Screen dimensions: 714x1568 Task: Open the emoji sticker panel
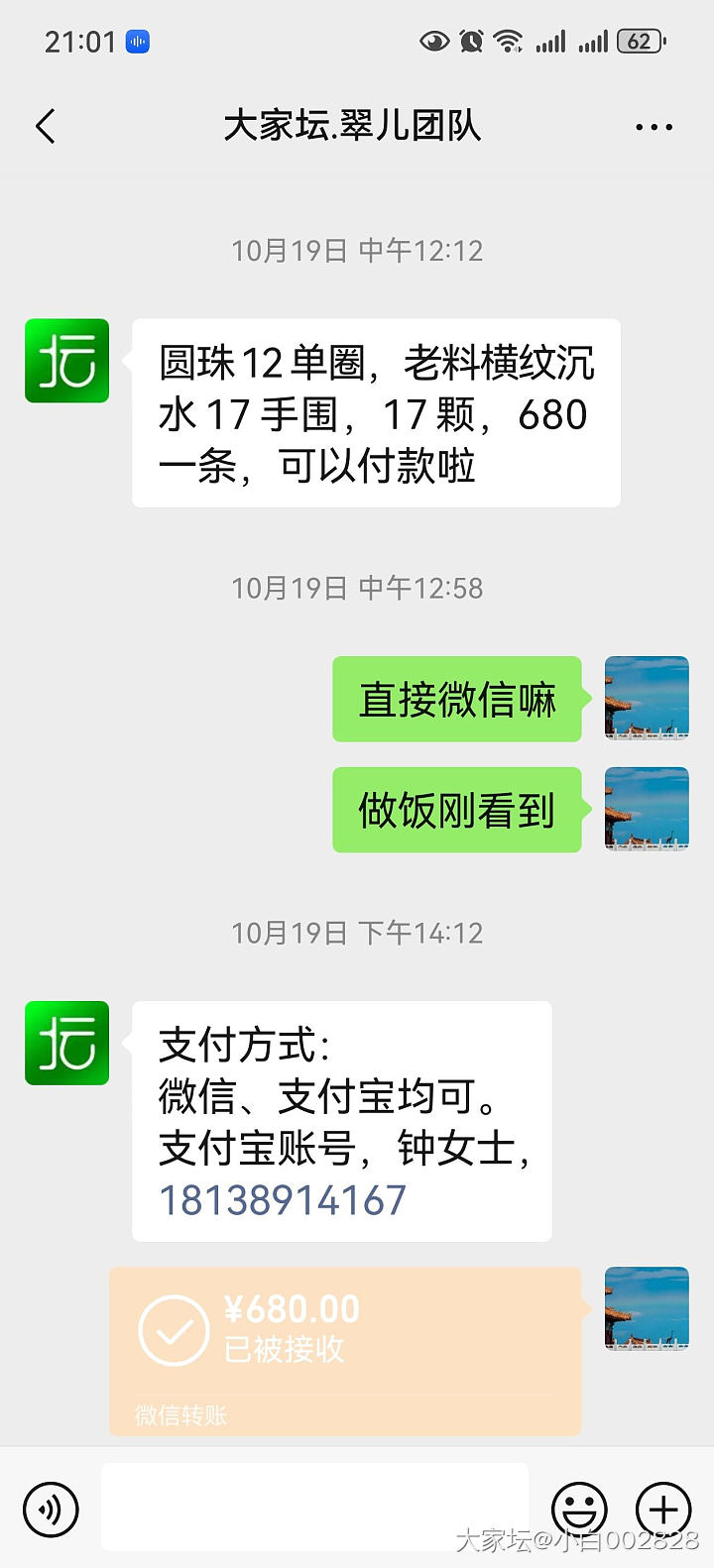579,1510
